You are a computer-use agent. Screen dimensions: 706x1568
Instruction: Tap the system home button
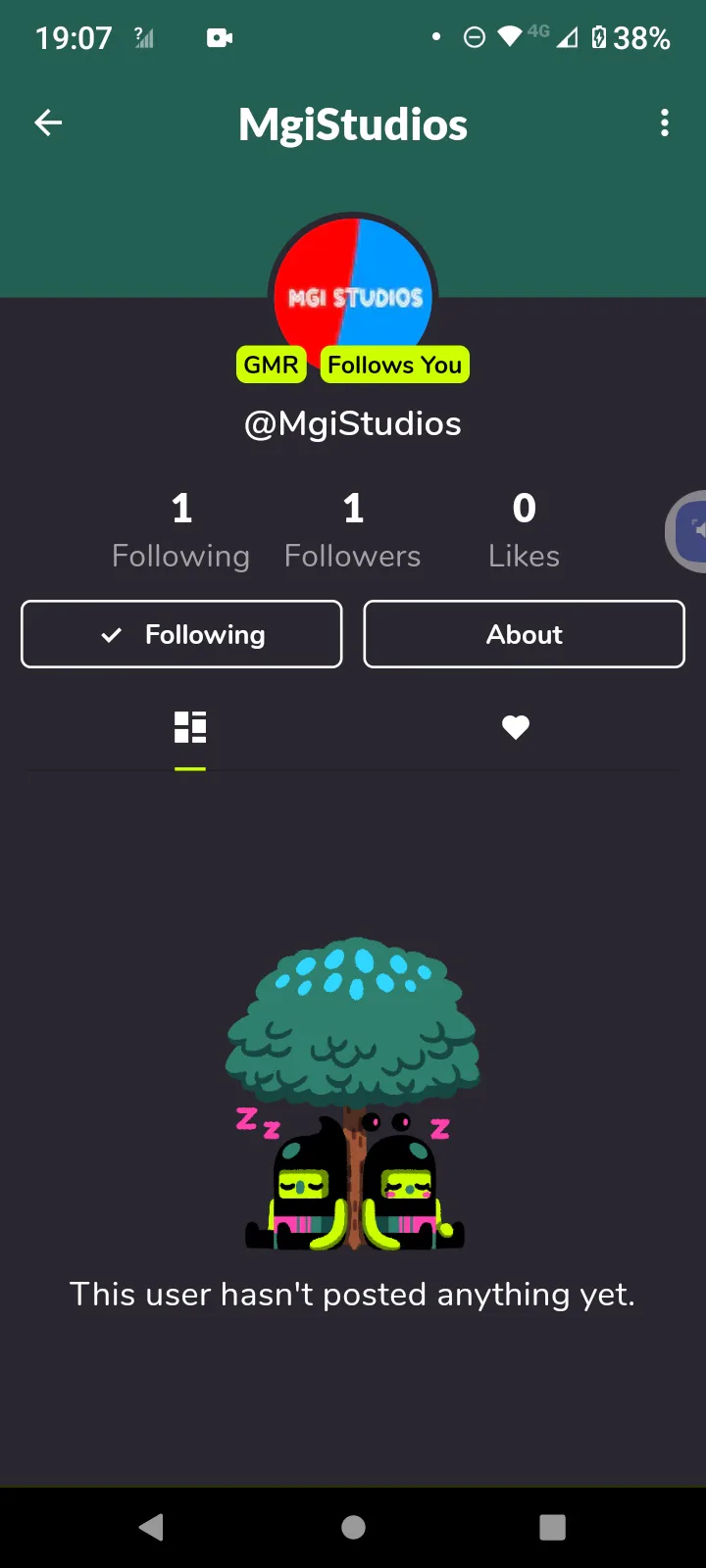[x=353, y=1527]
